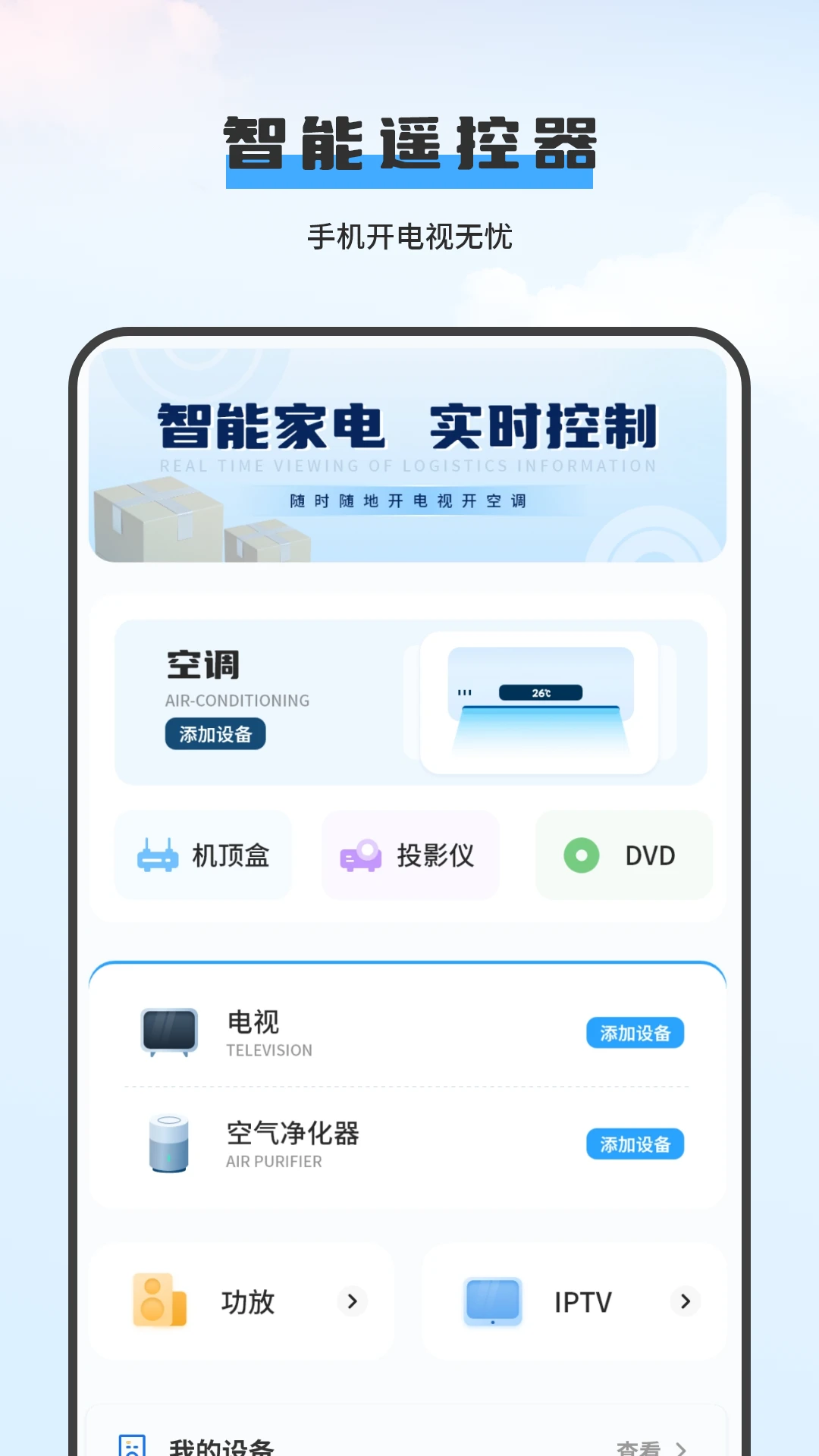819x1456 pixels.
Task: Select the TELEVISION list entry
Action: click(268, 1050)
